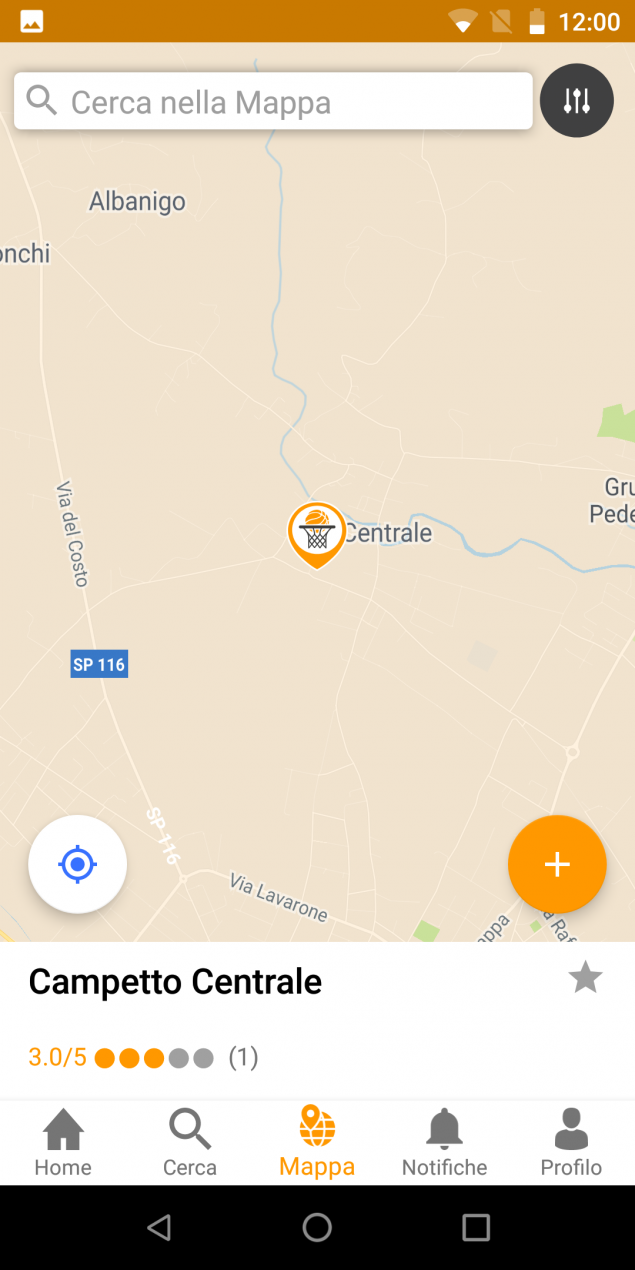Open the map filter settings
Image resolution: width=635 pixels, height=1270 pixels.
tap(577, 101)
